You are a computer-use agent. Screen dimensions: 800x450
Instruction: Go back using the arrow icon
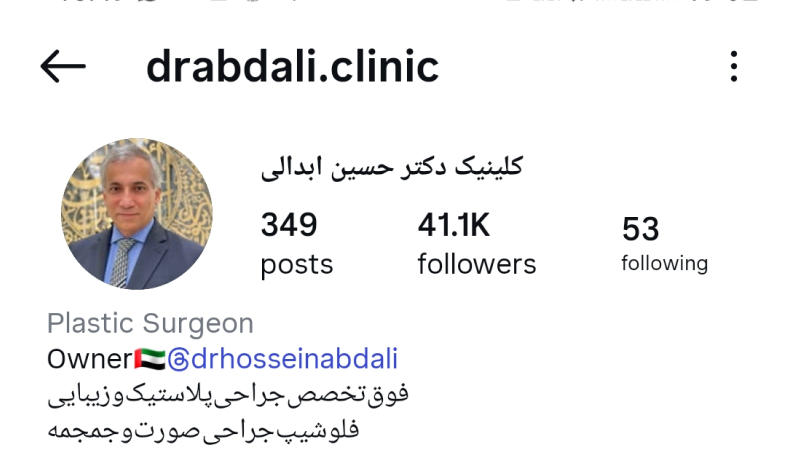coord(63,67)
